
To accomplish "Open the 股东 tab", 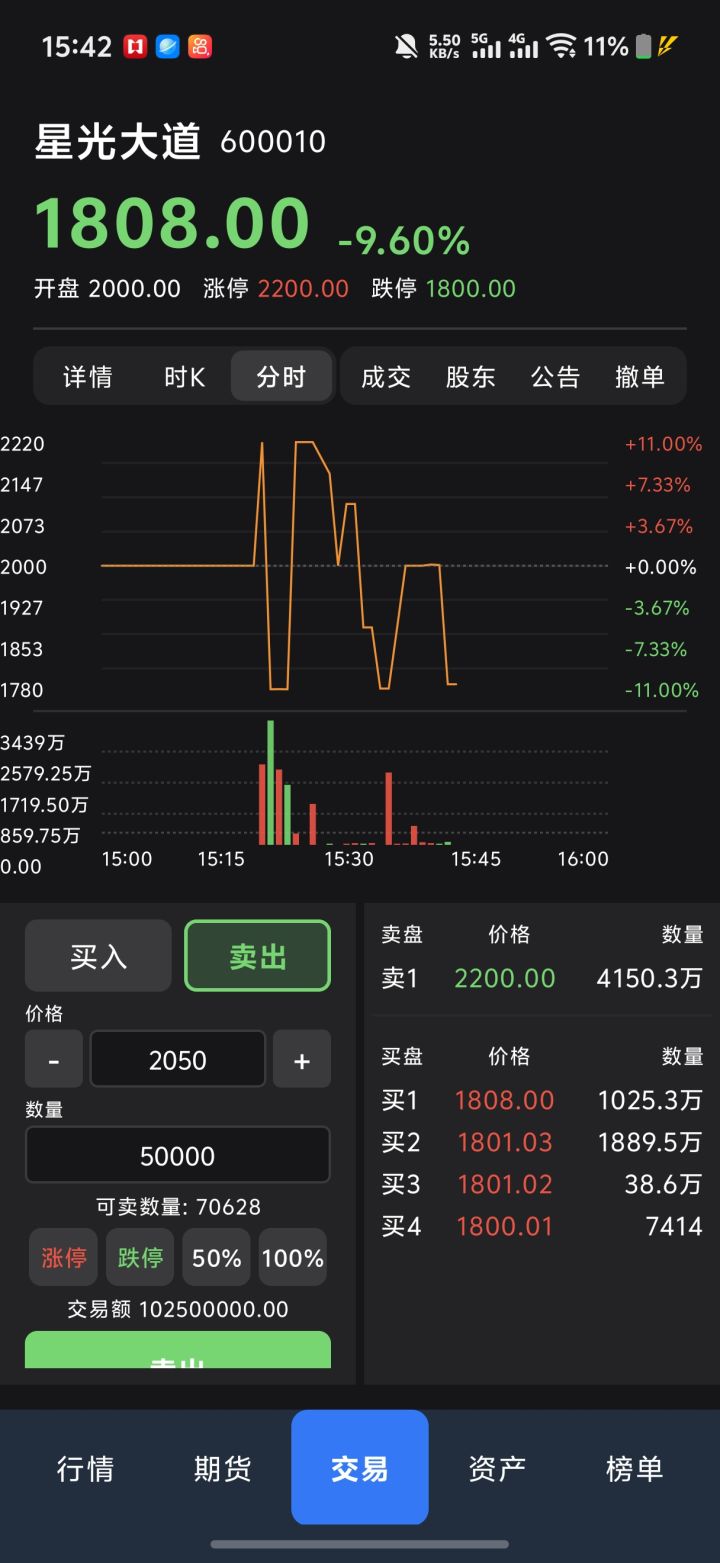I will (x=470, y=377).
